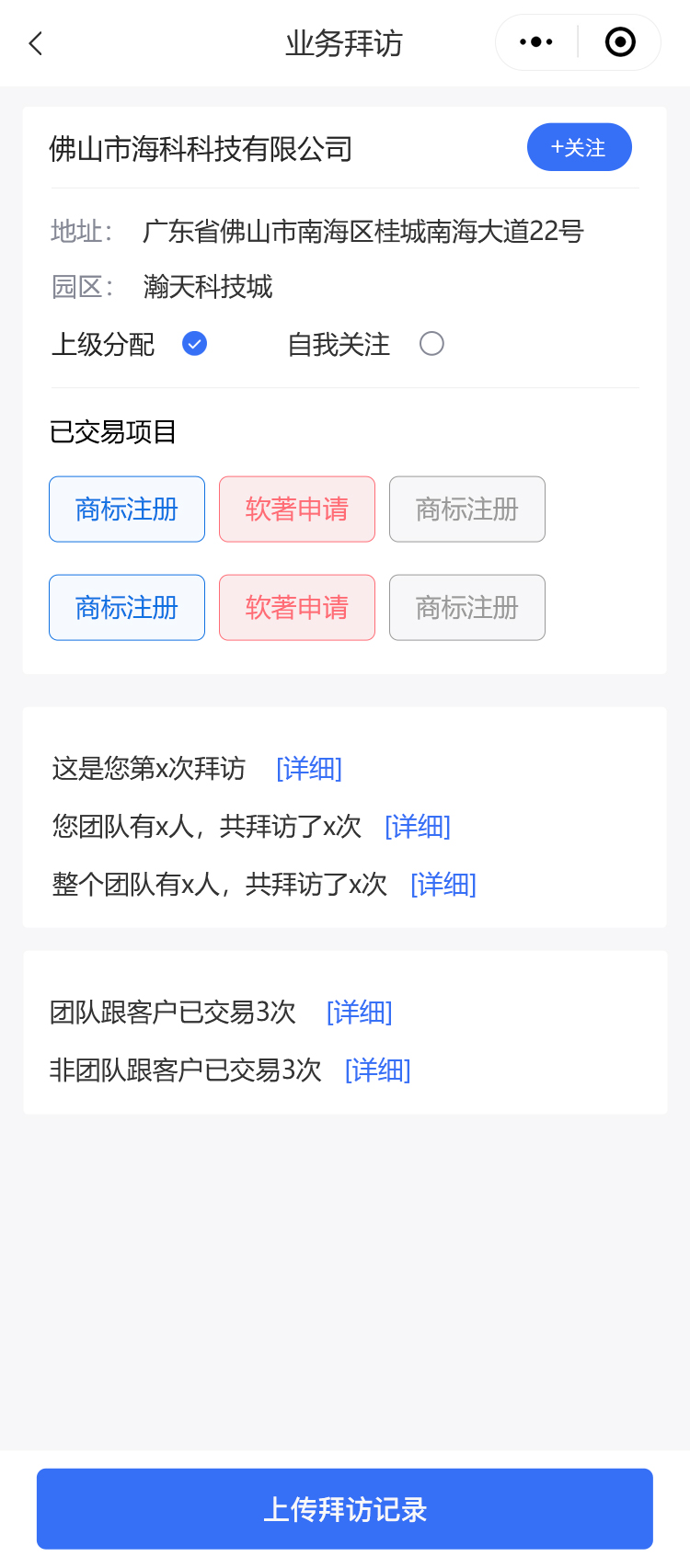The width and height of the screenshot is (690, 1568).
Task: Open 详细 for 您团队有x人 visits
Action: (x=418, y=827)
